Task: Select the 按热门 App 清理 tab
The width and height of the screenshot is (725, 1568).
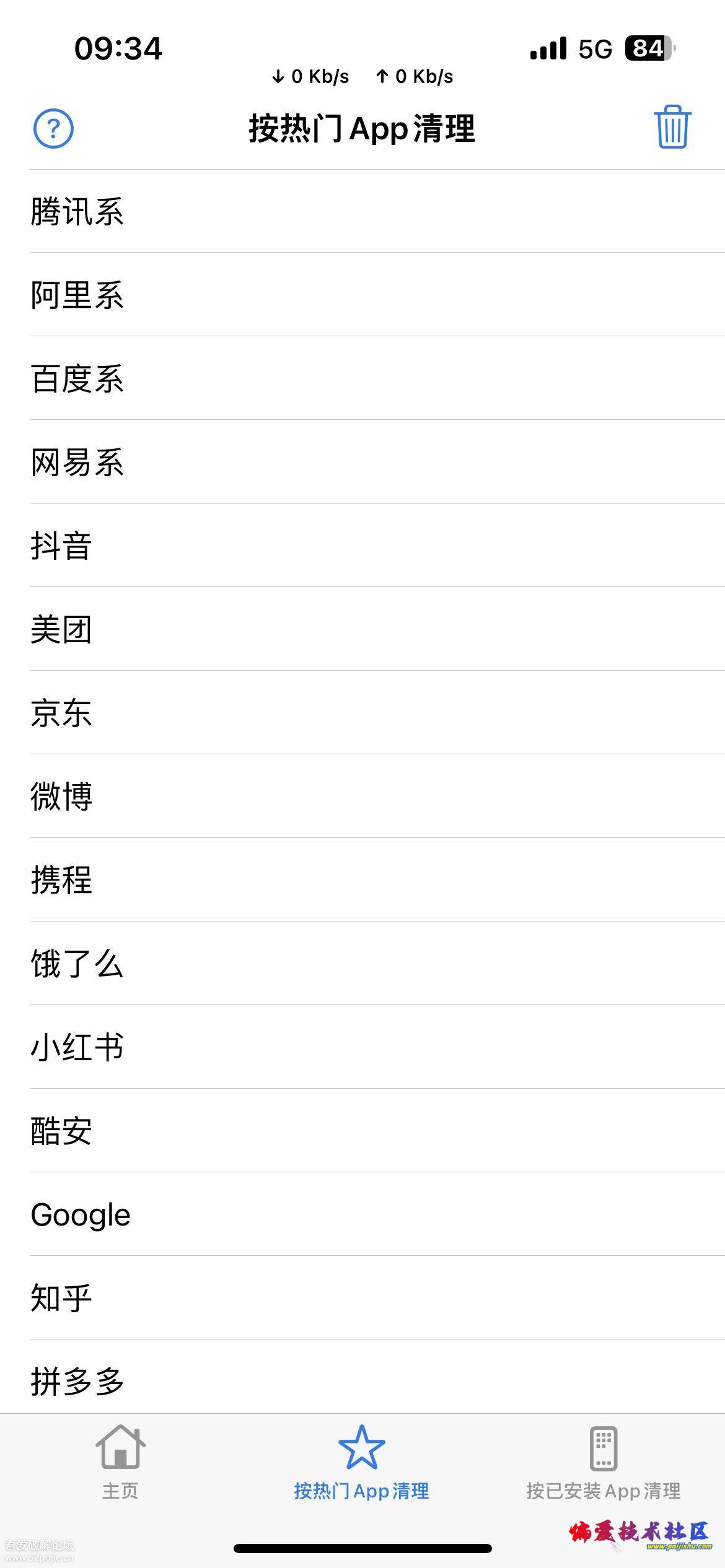Action: click(x=362, y=1463)
